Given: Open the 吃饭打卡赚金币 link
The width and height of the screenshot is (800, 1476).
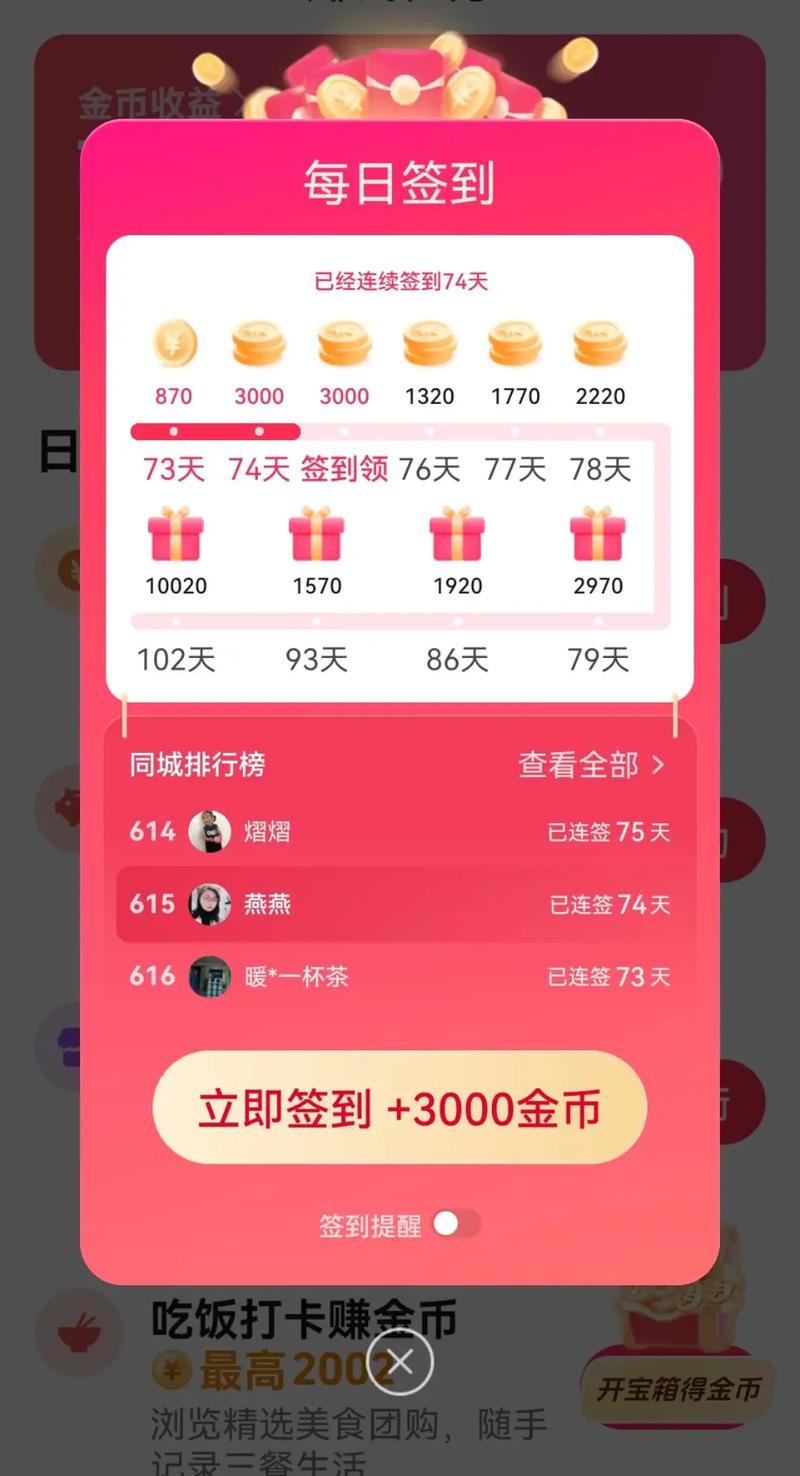Looking at the screenshot, I should click(x=303, y=1320).
